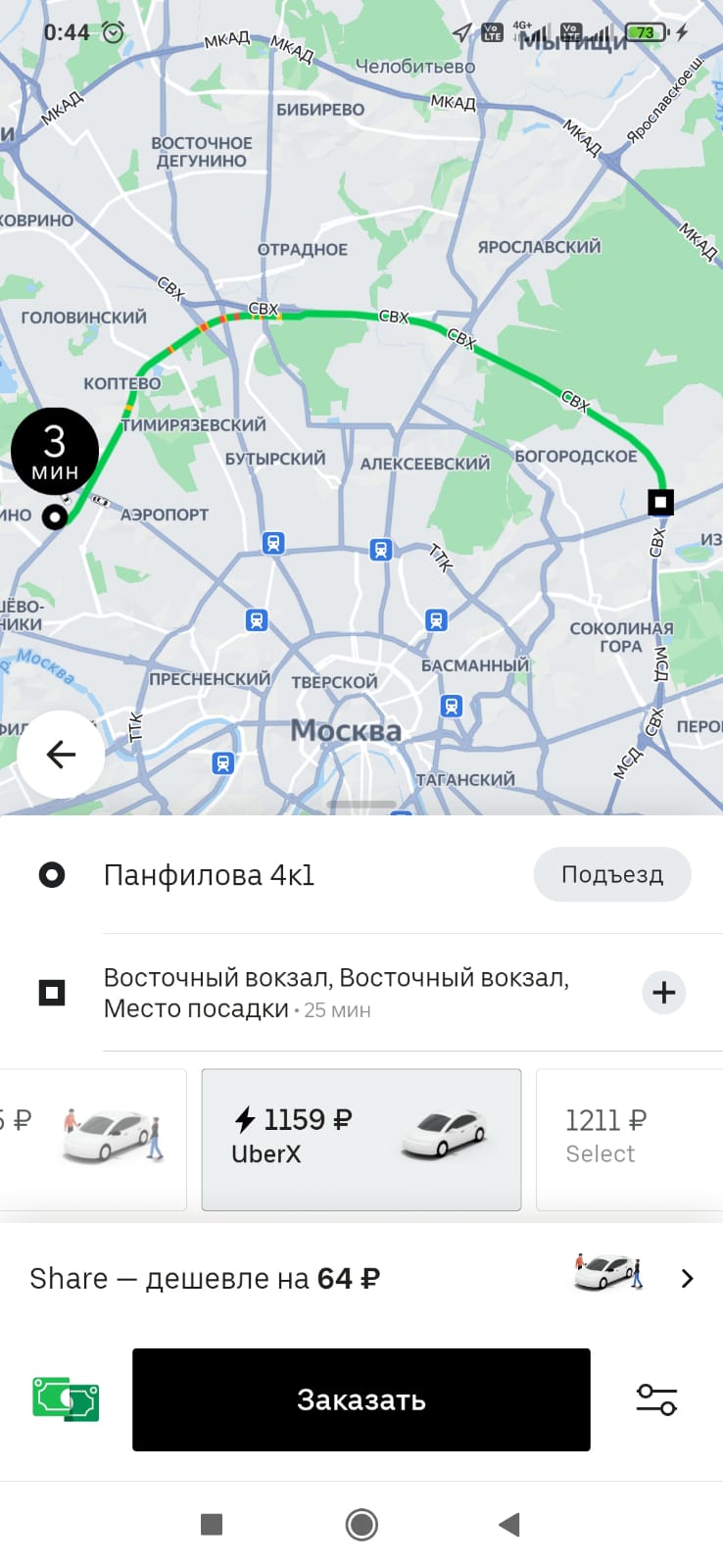Open recent apps from navigation bar
Screen dimensions: 723x1568
click(212, 1524)
